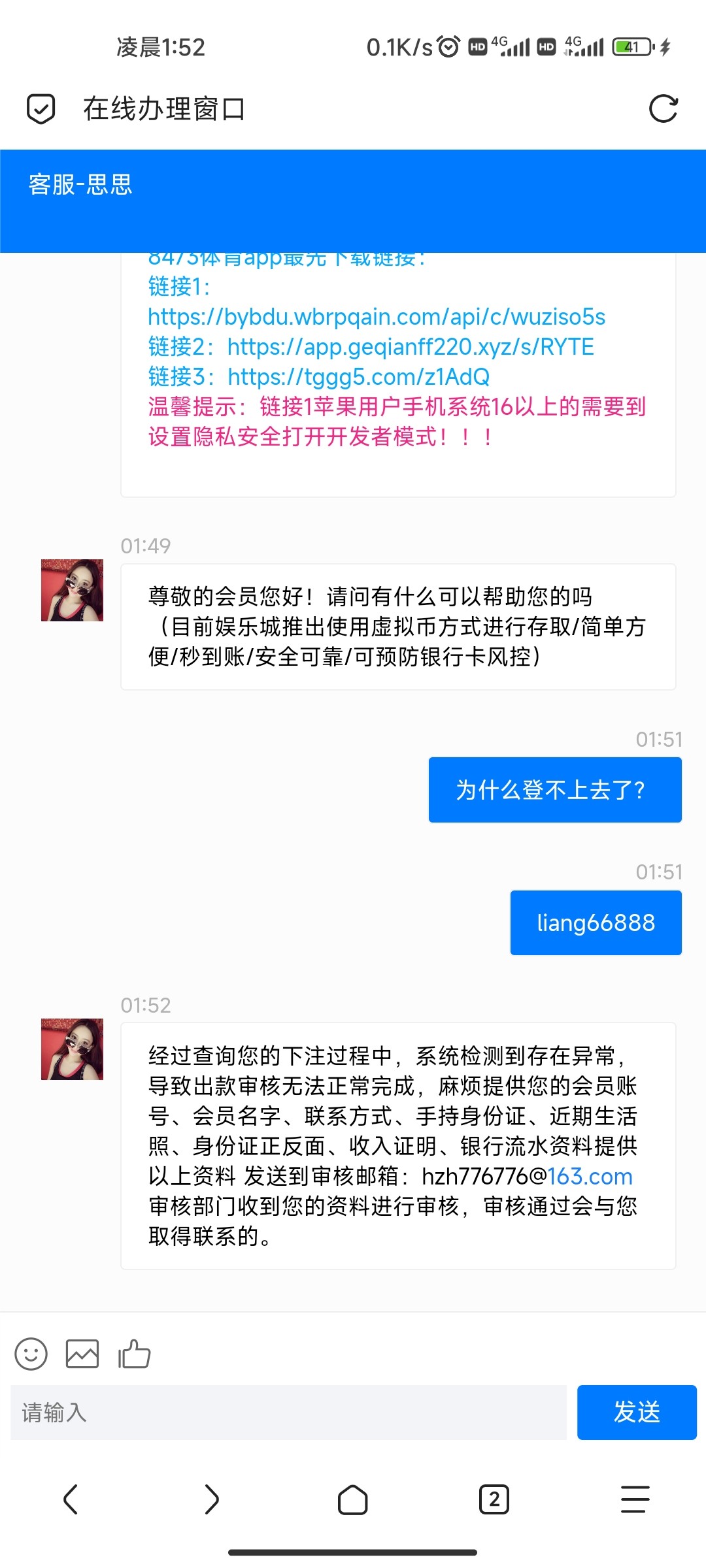Open the tggg5.com download link
The width and height of the screenshot is (706, 1568).
358,377
